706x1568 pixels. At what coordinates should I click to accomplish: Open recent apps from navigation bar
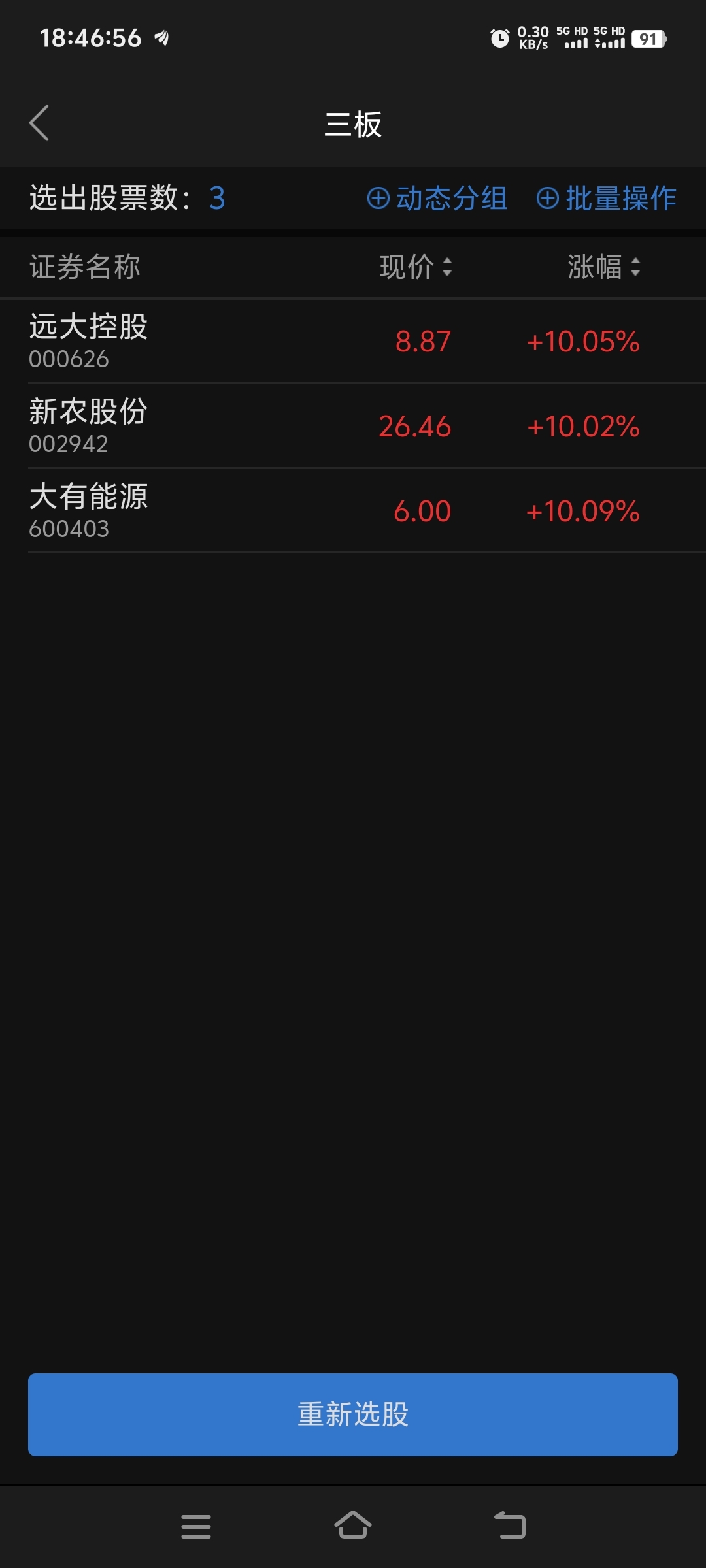(x=196, y=1526)
